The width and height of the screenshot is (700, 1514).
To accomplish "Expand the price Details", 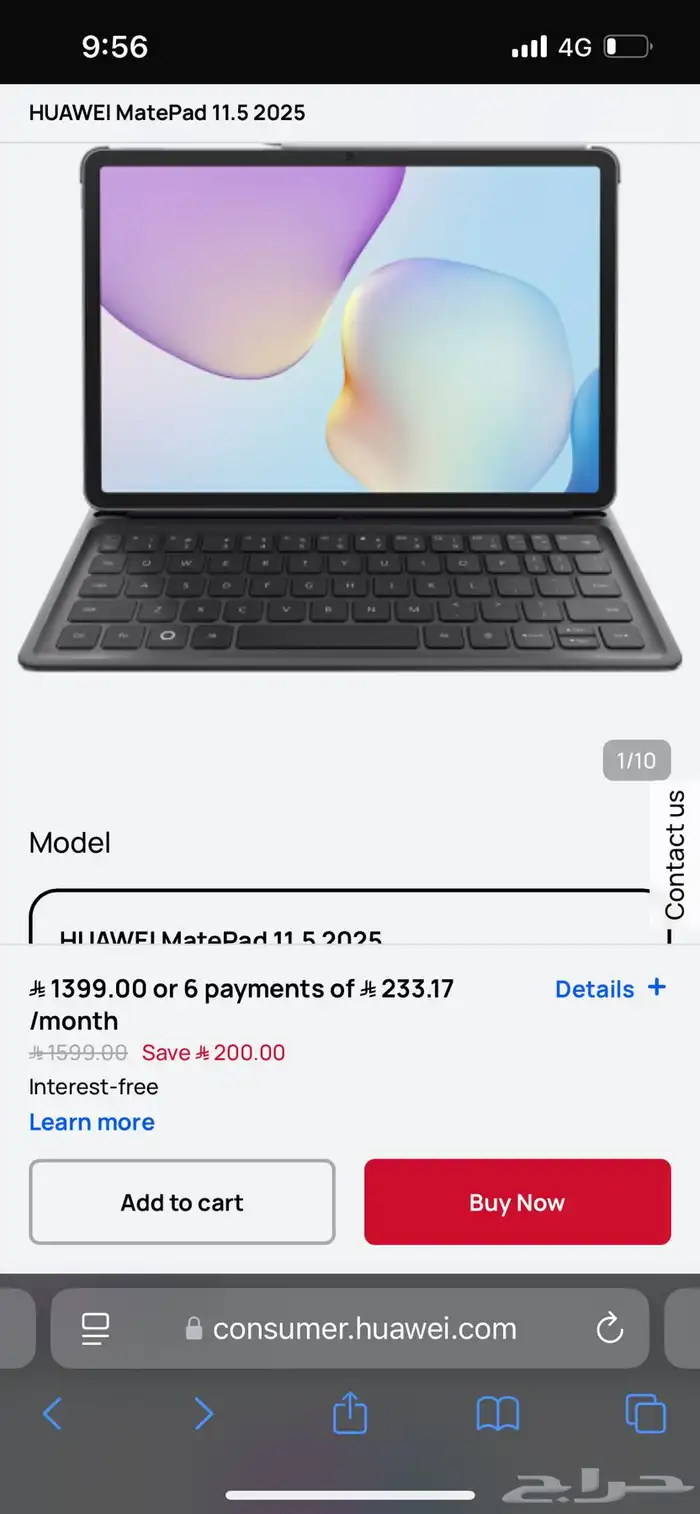I will (610, 989).
